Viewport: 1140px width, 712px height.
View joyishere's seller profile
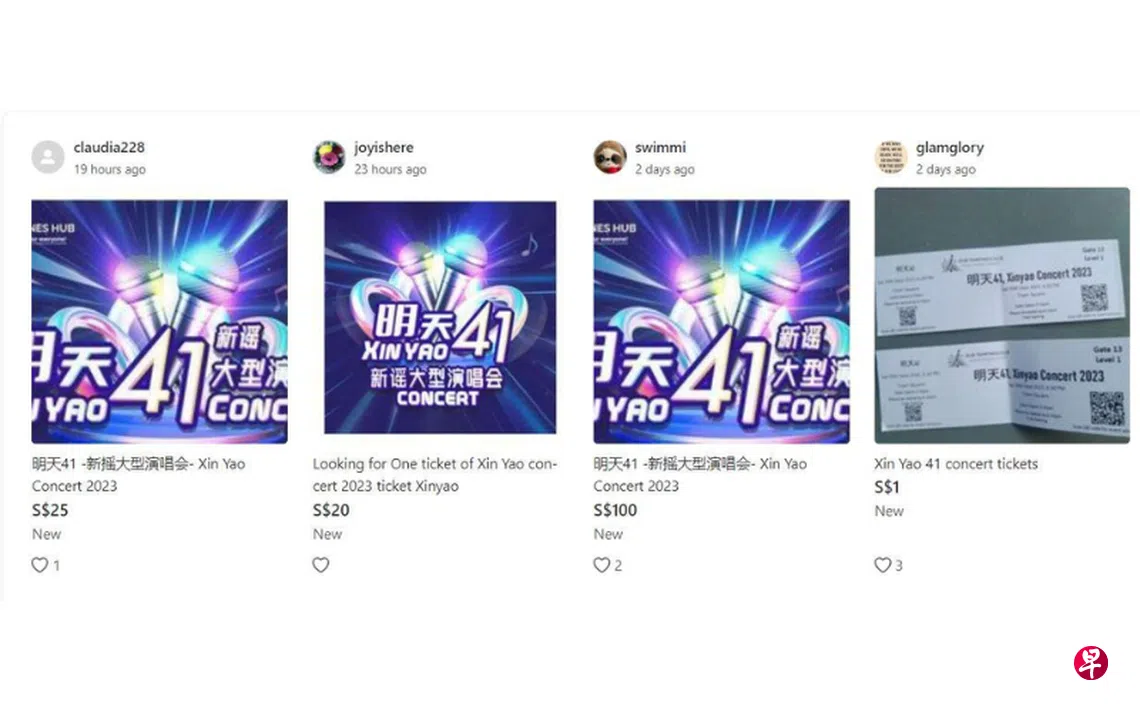(x=384, y=147)
